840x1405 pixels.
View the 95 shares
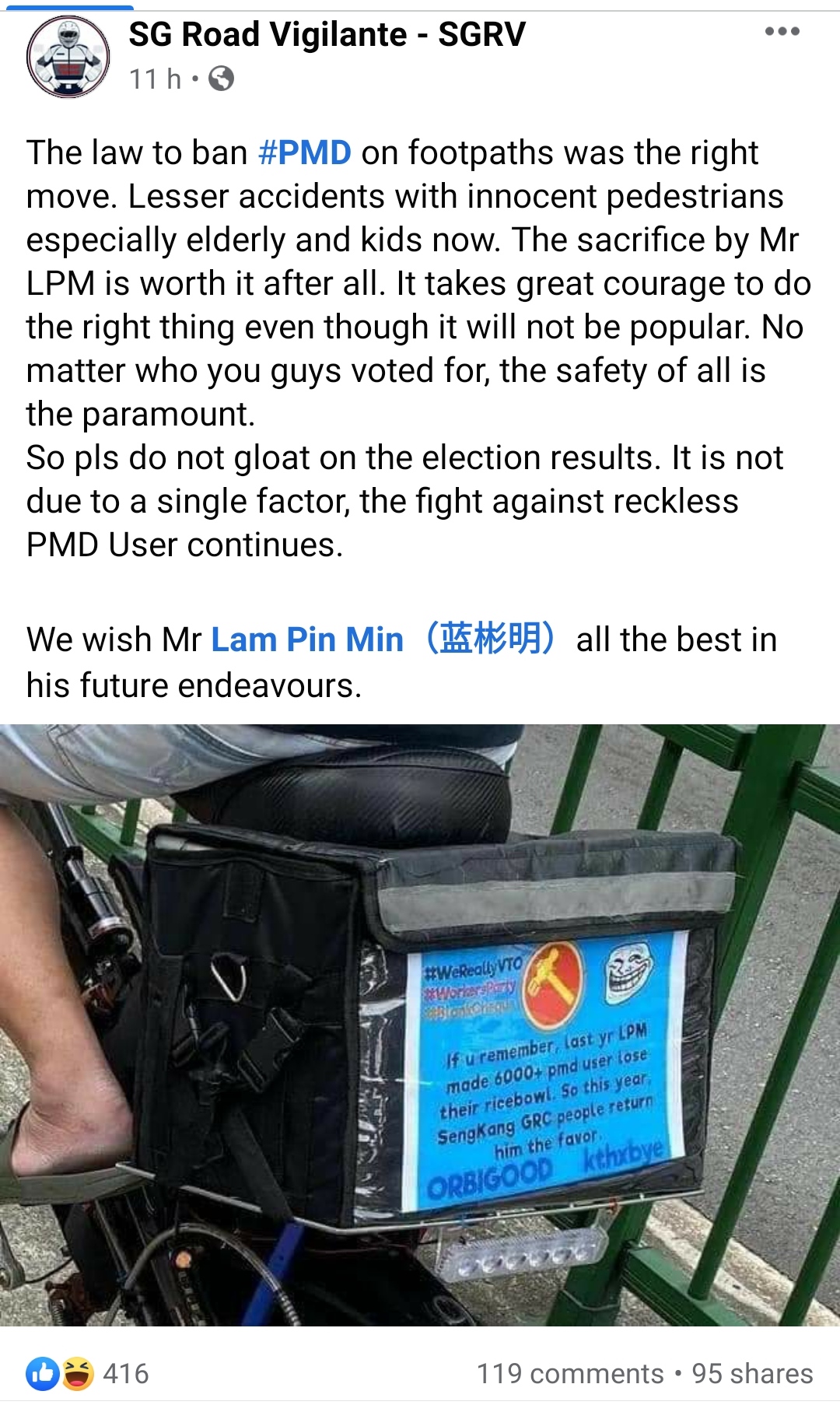(x=752, y=1373)
